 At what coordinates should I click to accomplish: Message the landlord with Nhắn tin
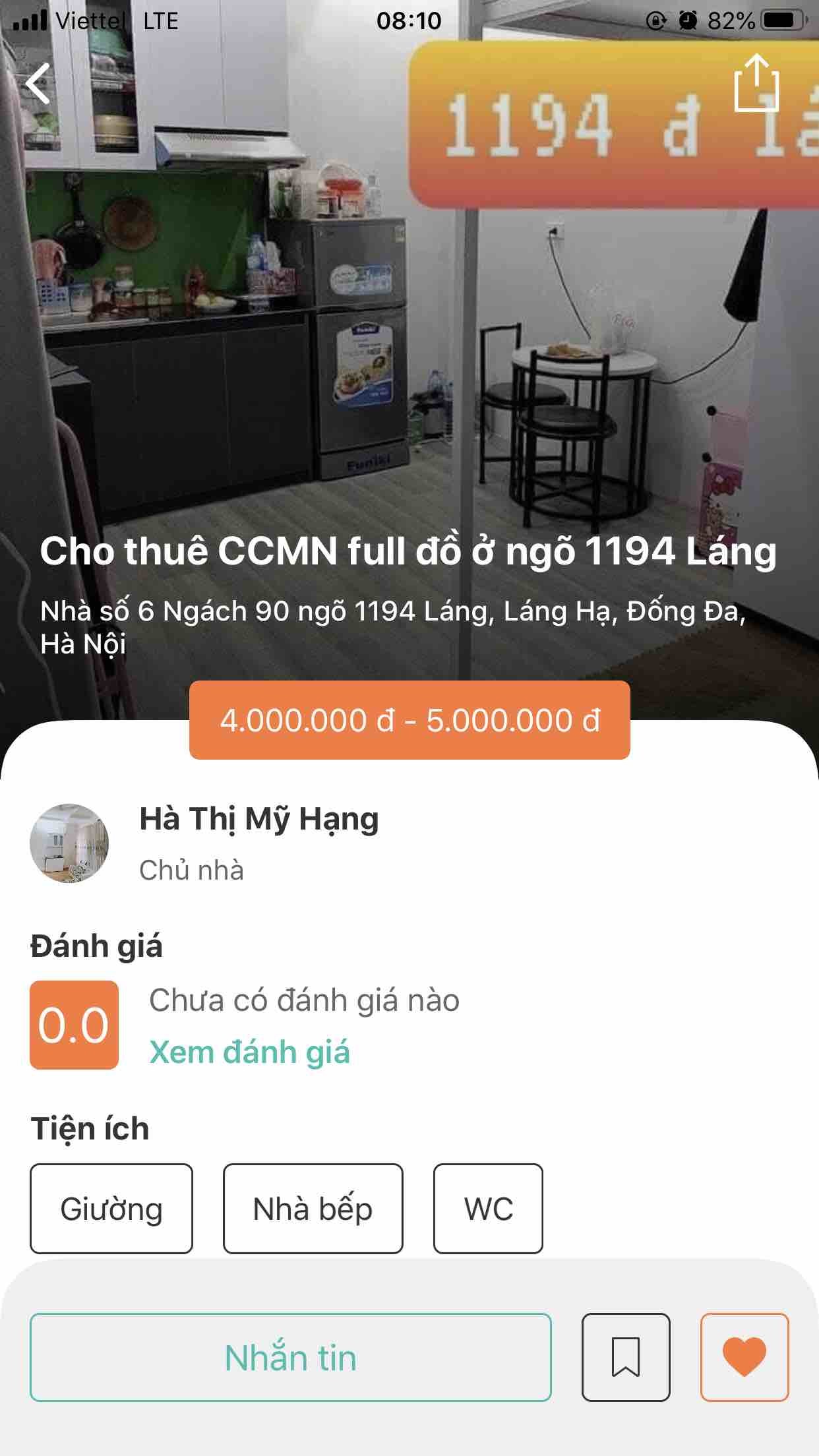[x=290, y=1358]
